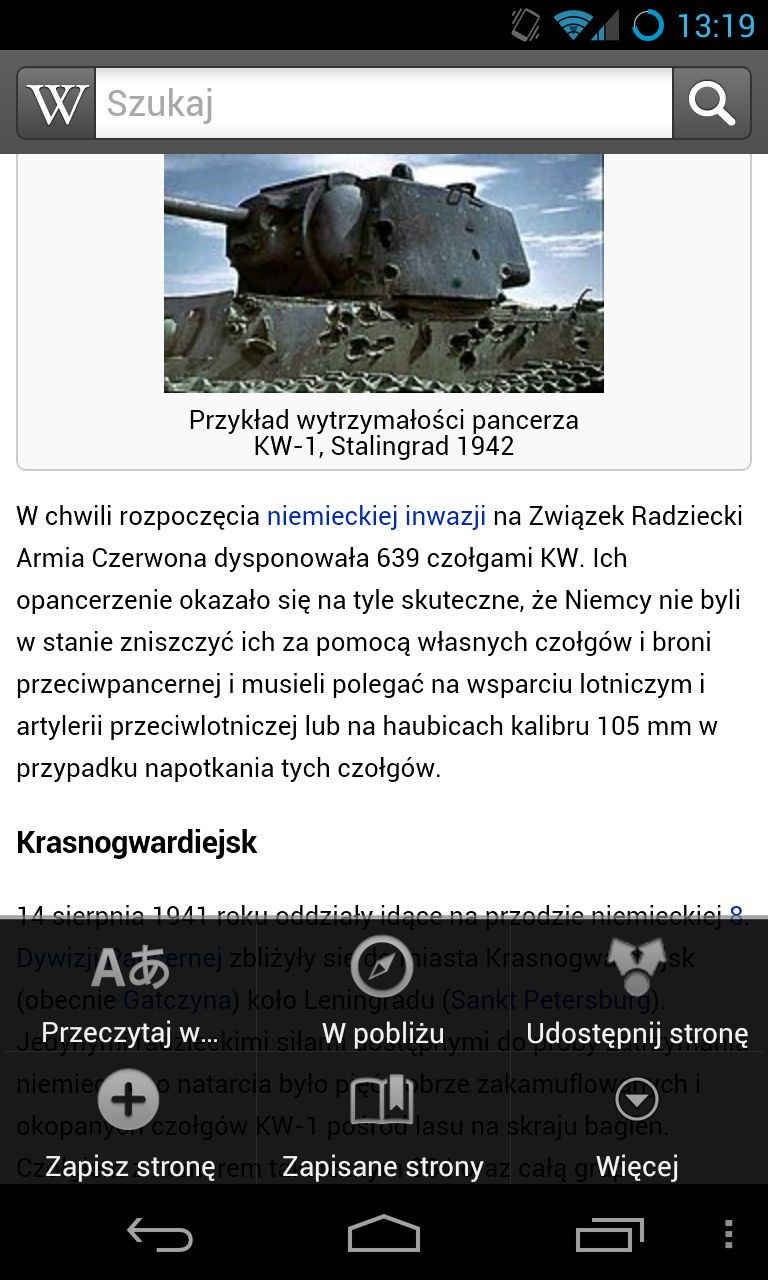Focus the Szukaj search field
Image resolution: width=768 pixels, height=1280 pixels.
384,103
